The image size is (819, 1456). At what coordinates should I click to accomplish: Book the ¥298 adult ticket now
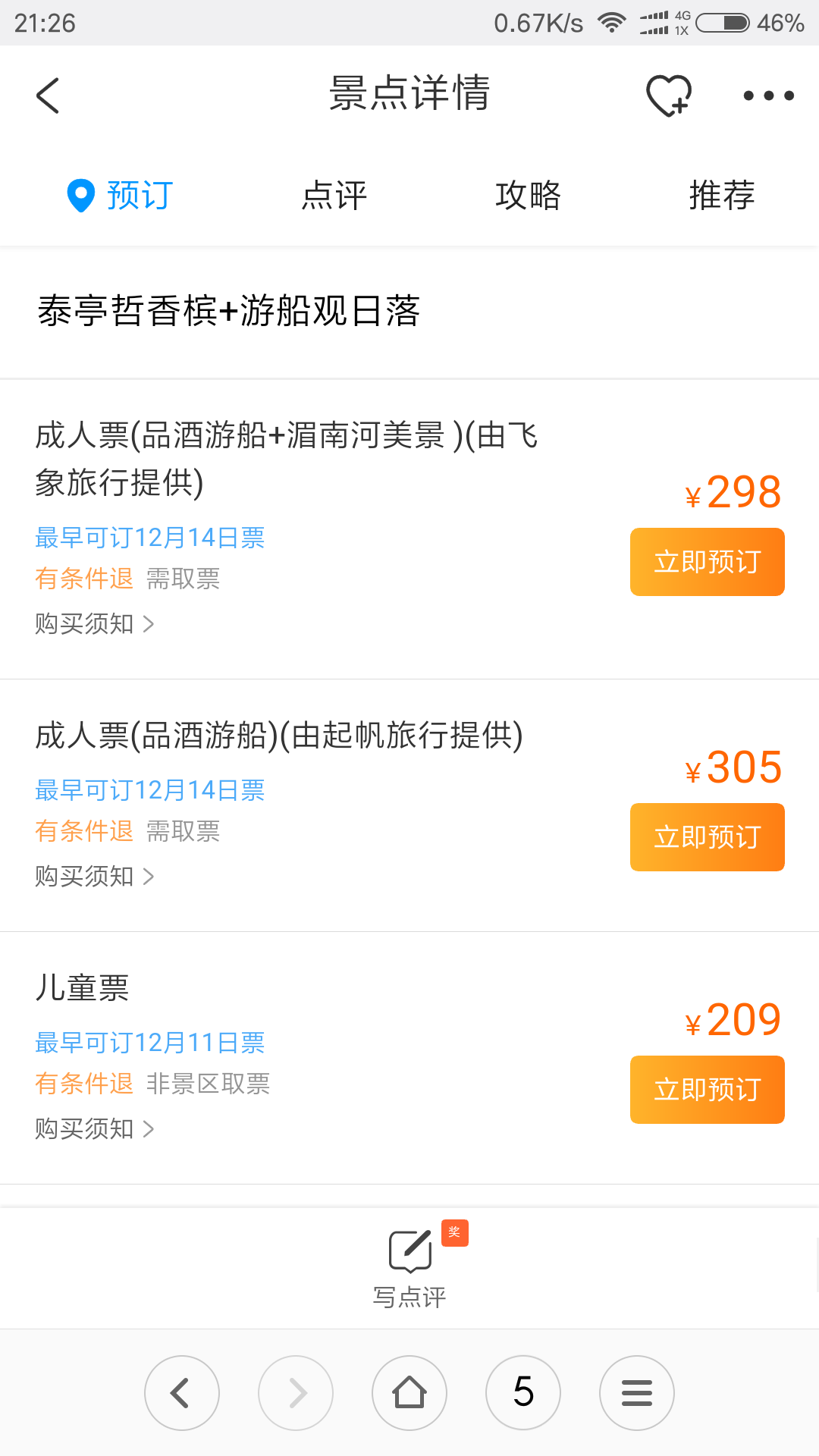(x=707, y=562)
